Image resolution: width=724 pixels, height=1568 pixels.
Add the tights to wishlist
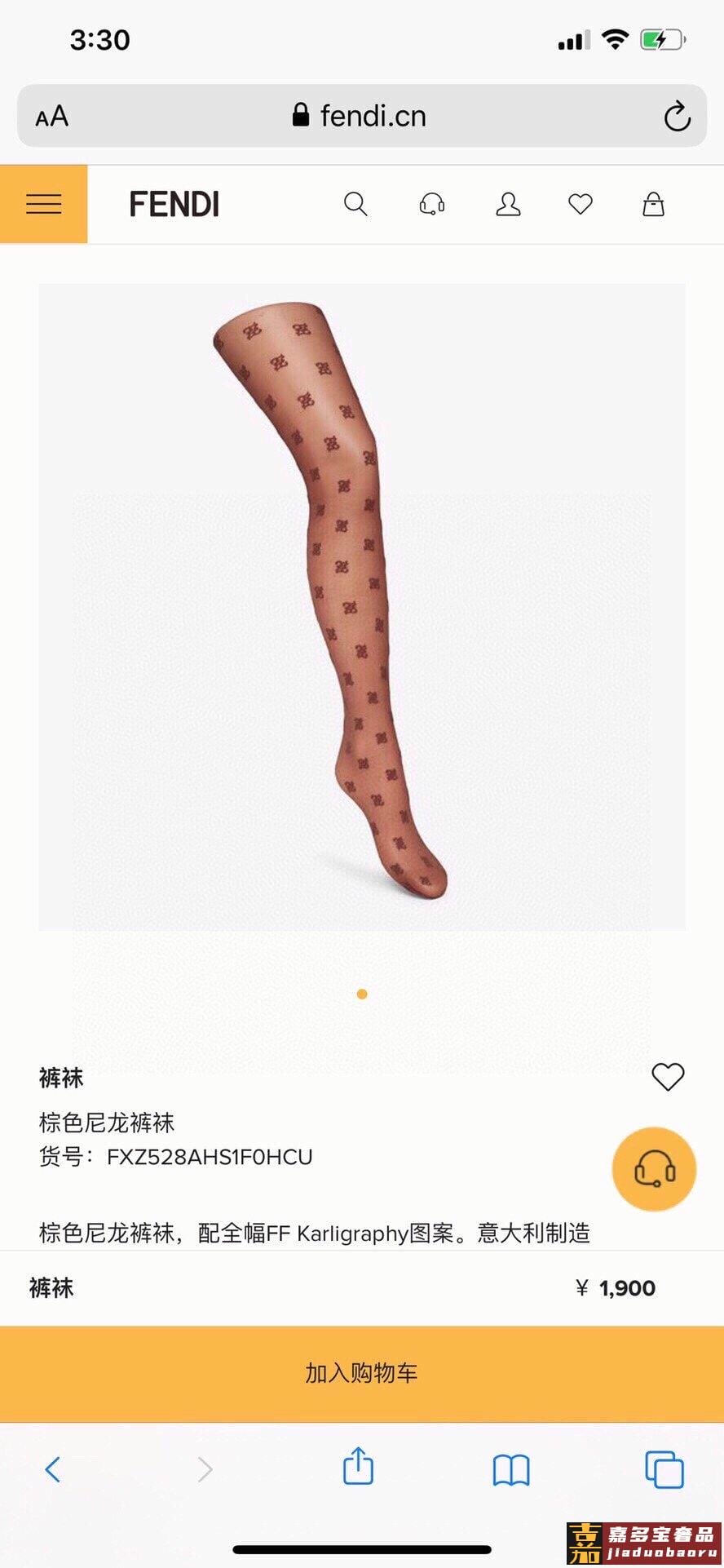[668, 1077]
